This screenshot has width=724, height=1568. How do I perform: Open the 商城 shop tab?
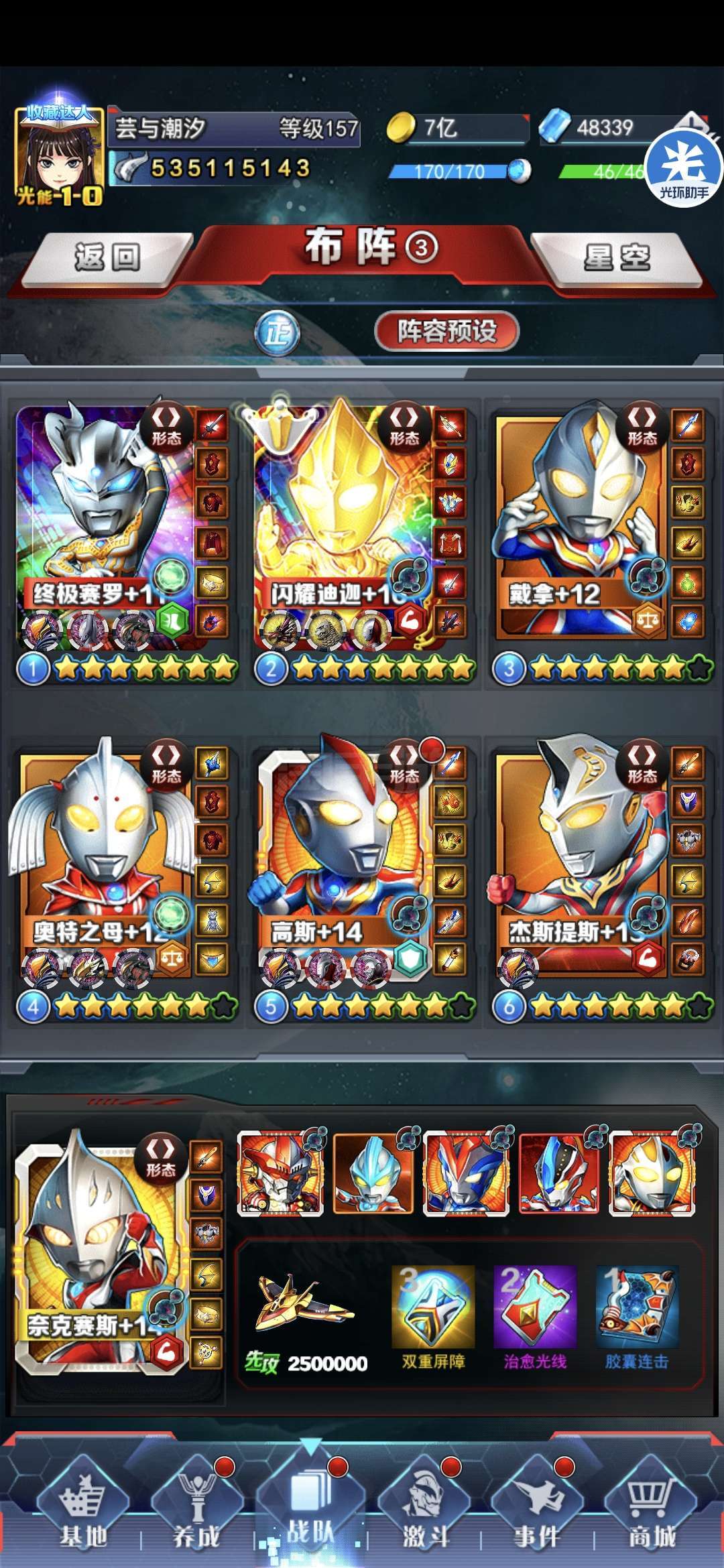[652, 1506]
